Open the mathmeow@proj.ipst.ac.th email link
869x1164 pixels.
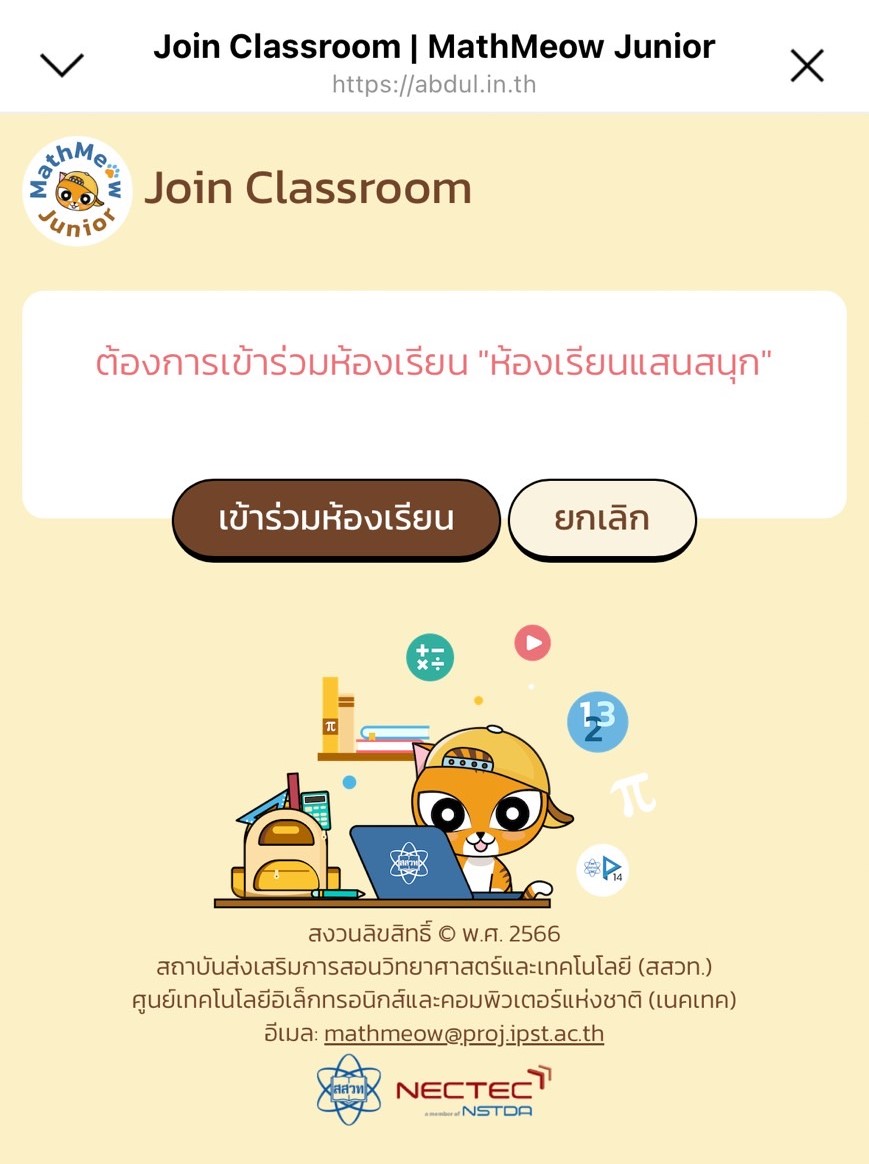(464, 1033)
